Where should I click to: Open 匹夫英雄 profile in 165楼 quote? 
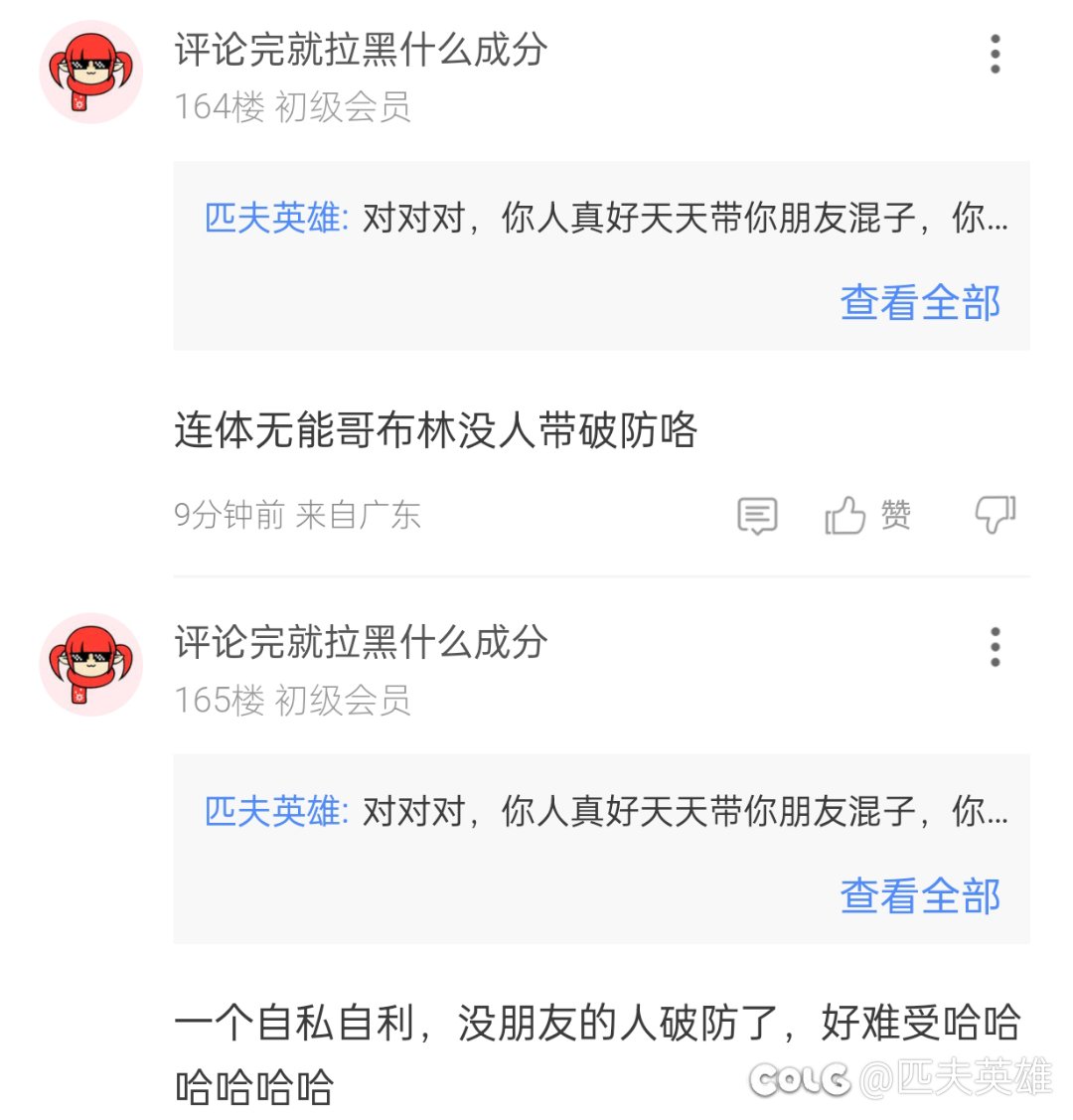273,811
